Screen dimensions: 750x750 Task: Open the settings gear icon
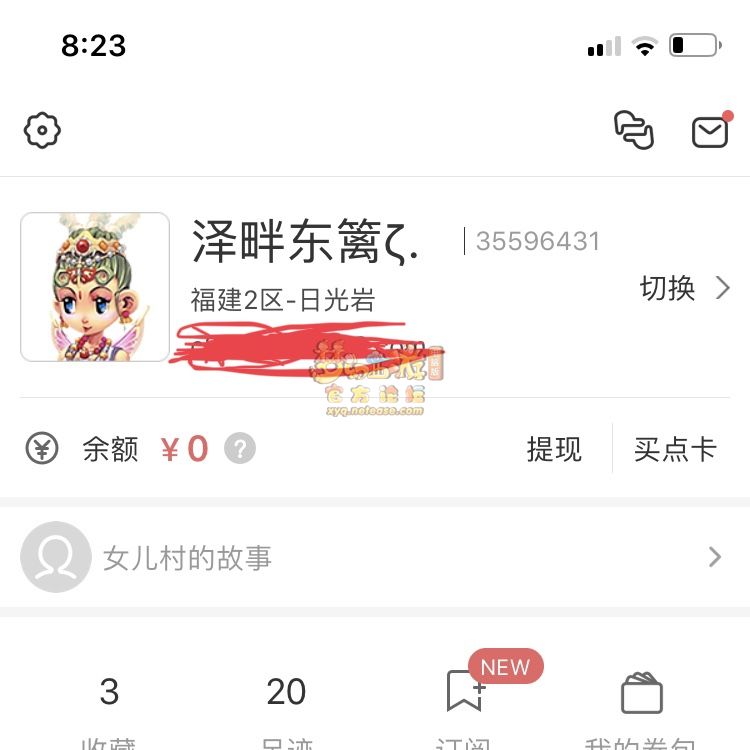[42, 131]
